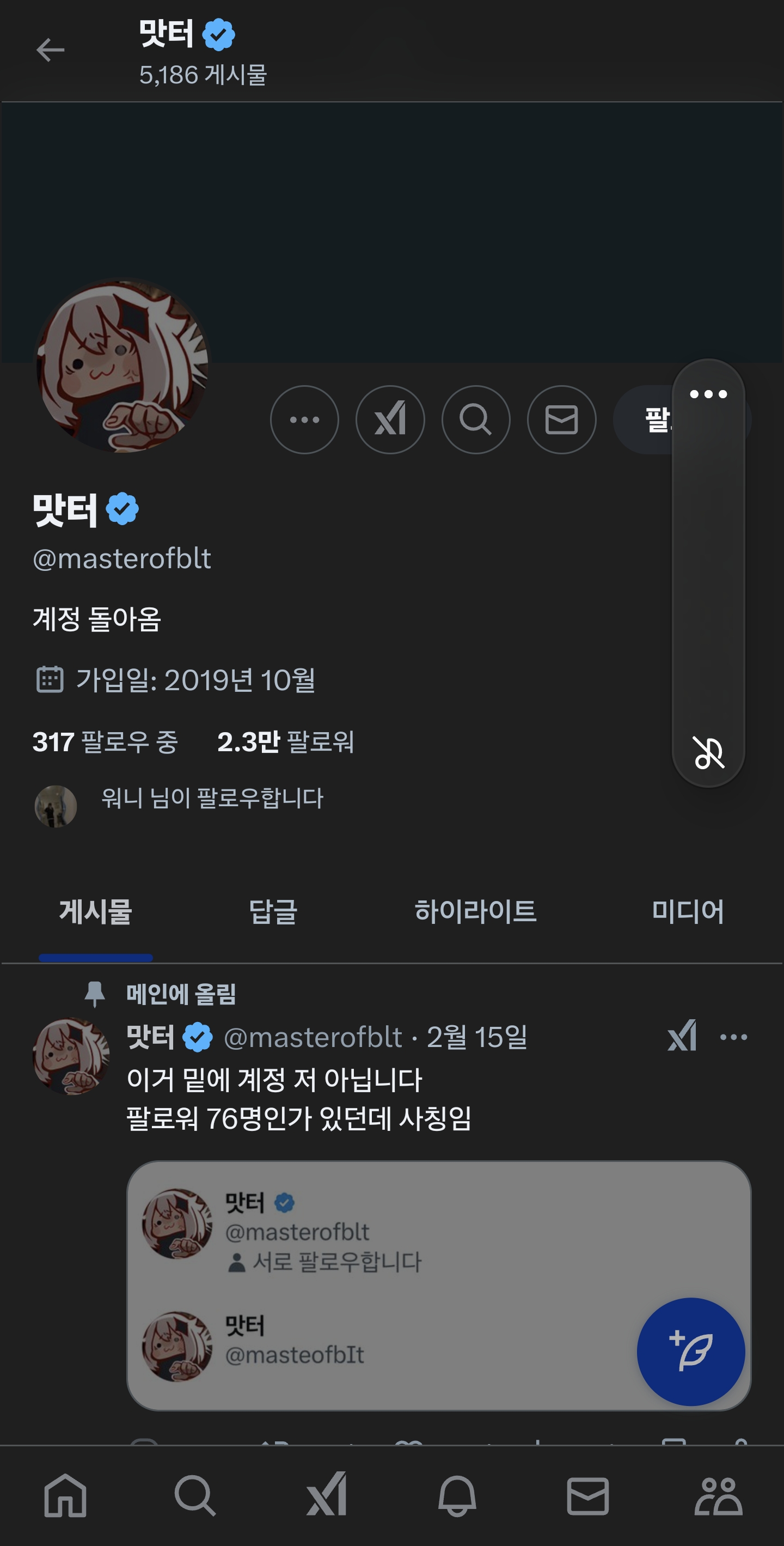Screen dimensions: 784x1546
Task: Go back using the top arrow
Action: pyautogui.click(x=51, y=50)
